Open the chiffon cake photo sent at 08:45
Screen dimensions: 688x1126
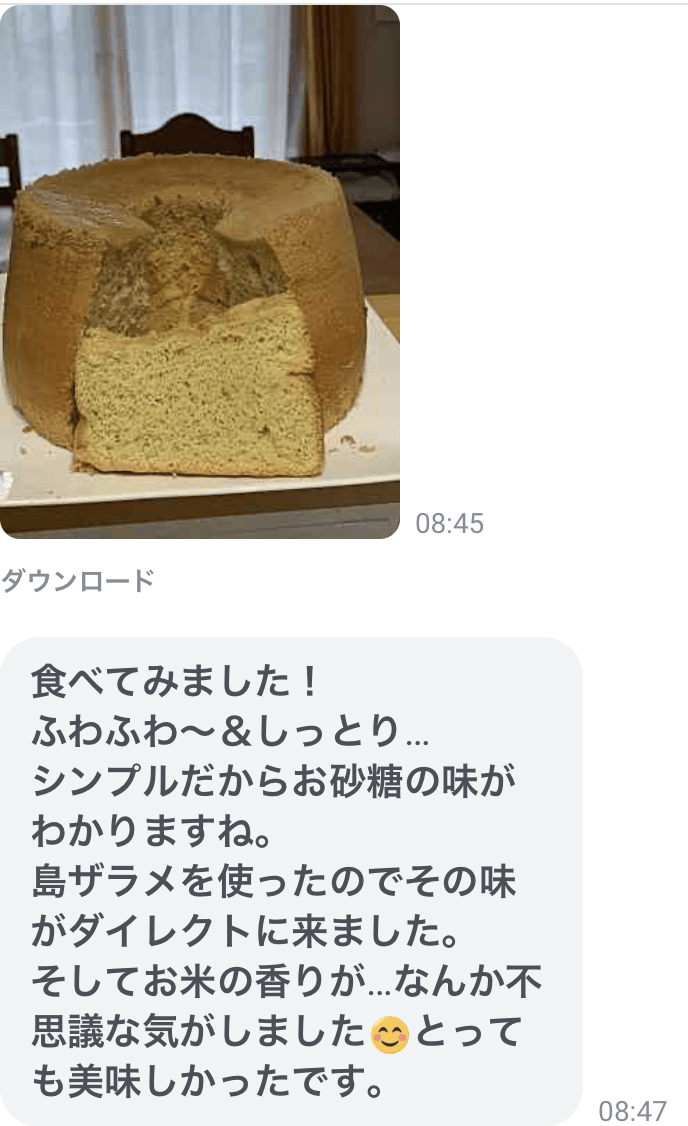coord(200,272)
